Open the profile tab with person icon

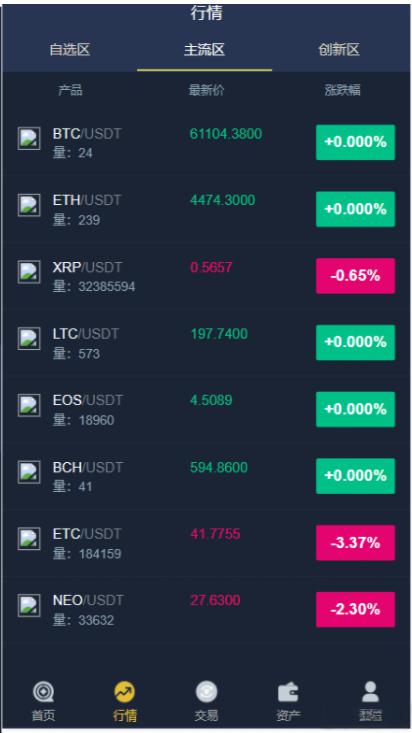pyautogui.click(x=370, y=701)
